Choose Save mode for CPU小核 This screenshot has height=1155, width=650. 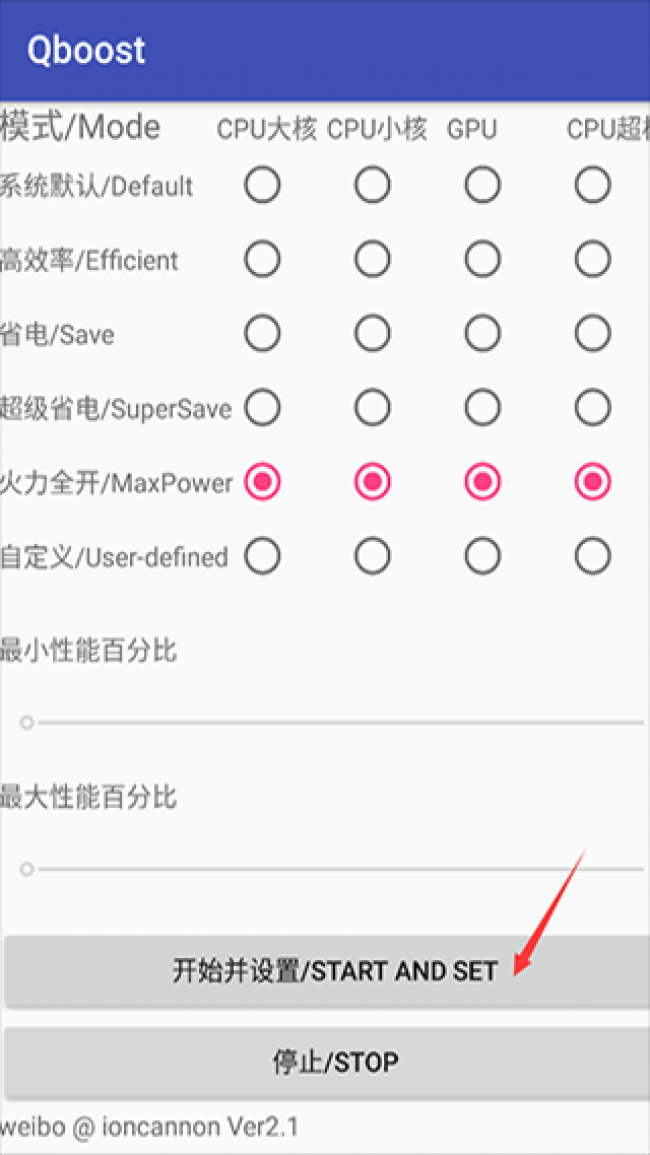372,334
